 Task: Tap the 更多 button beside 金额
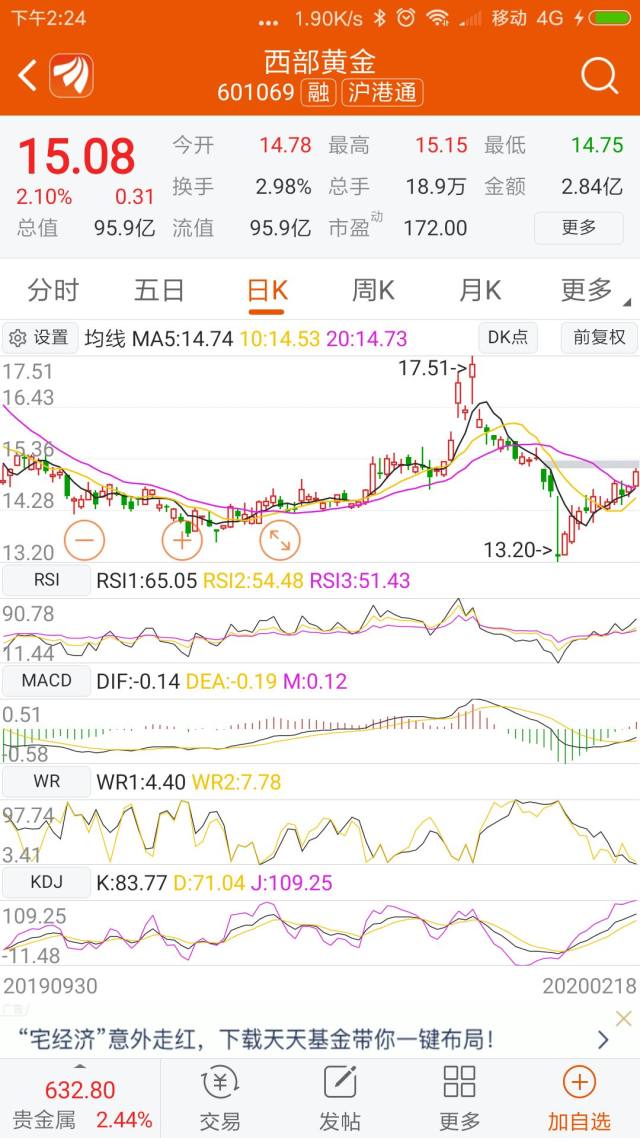click(x=578, y=228)
